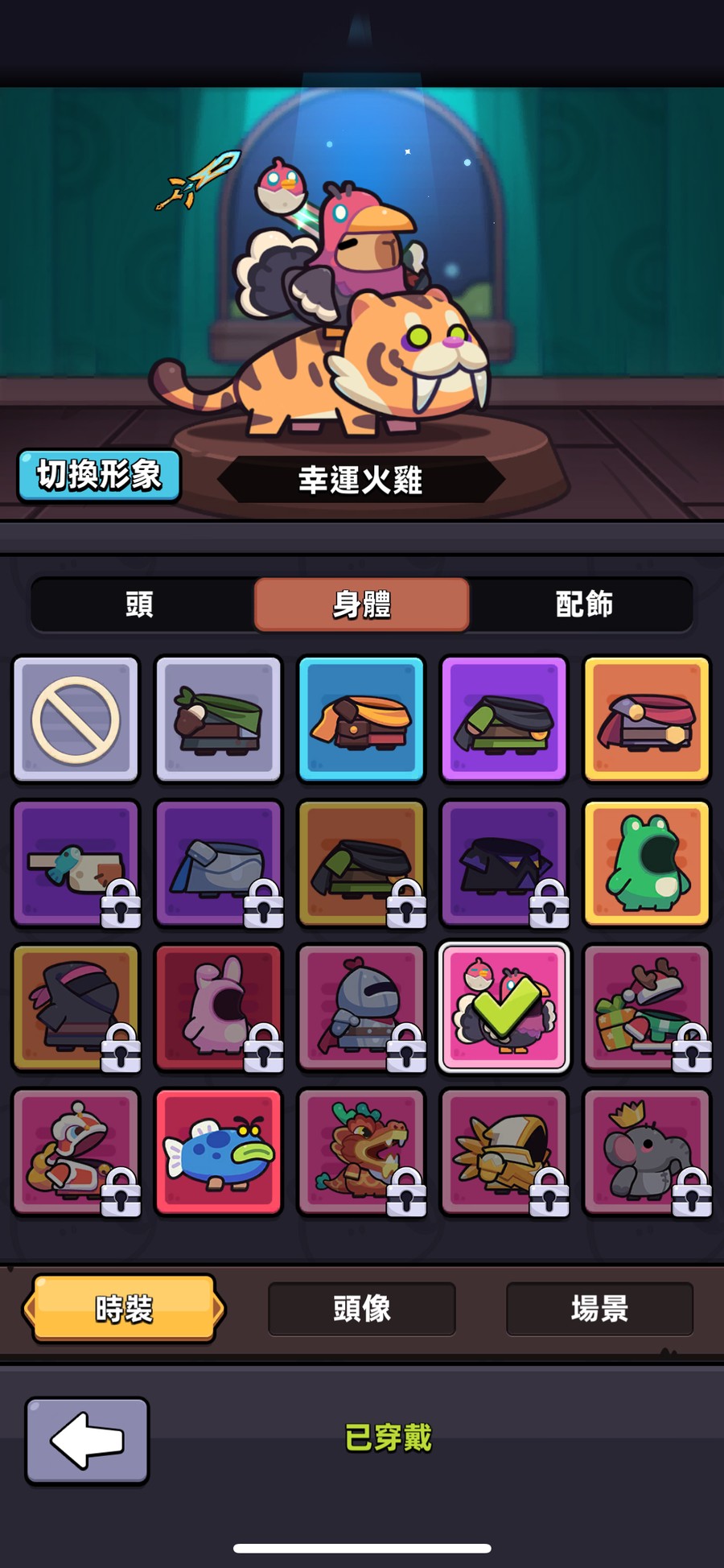
Task: Choose the green scarf body outfit
Action: tap(219, 719)
